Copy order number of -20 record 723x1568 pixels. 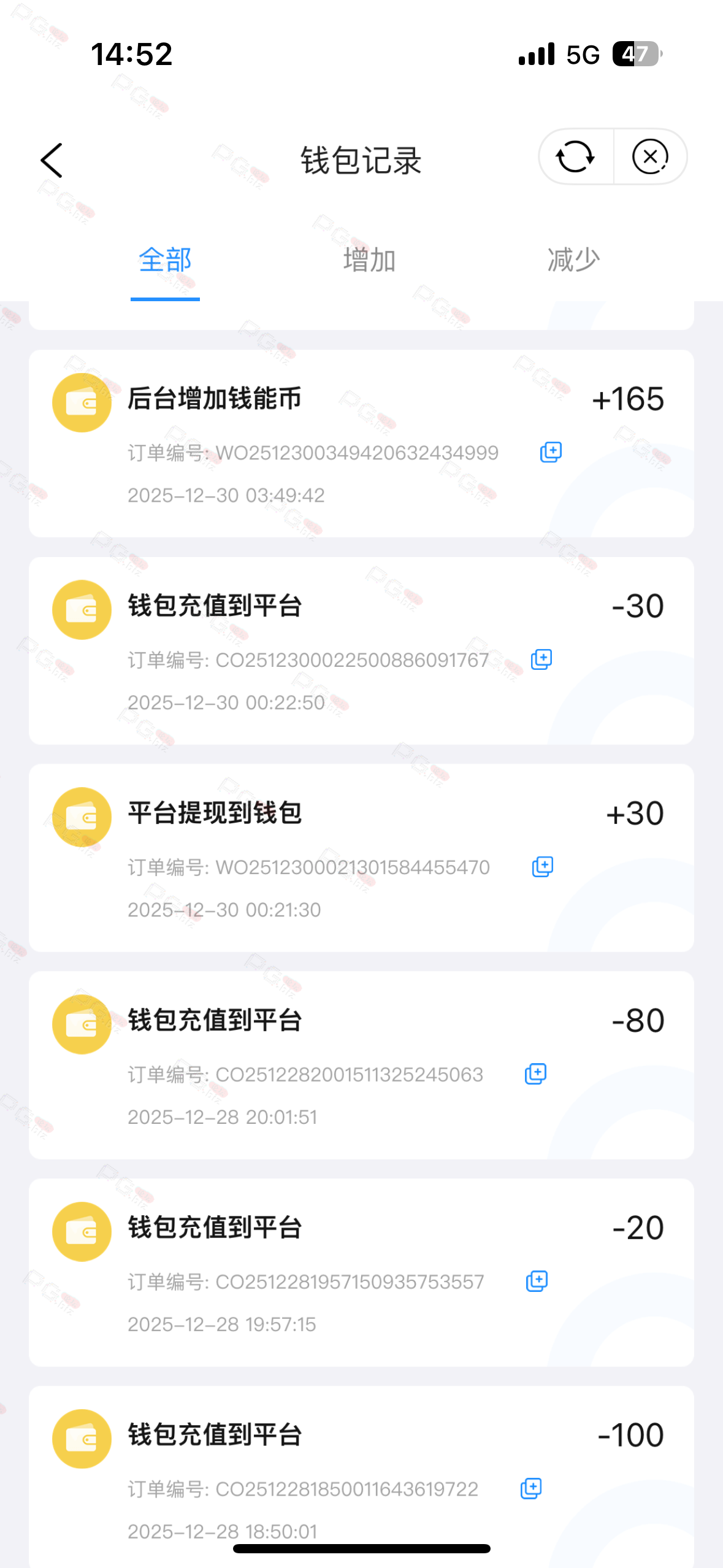537,1282
